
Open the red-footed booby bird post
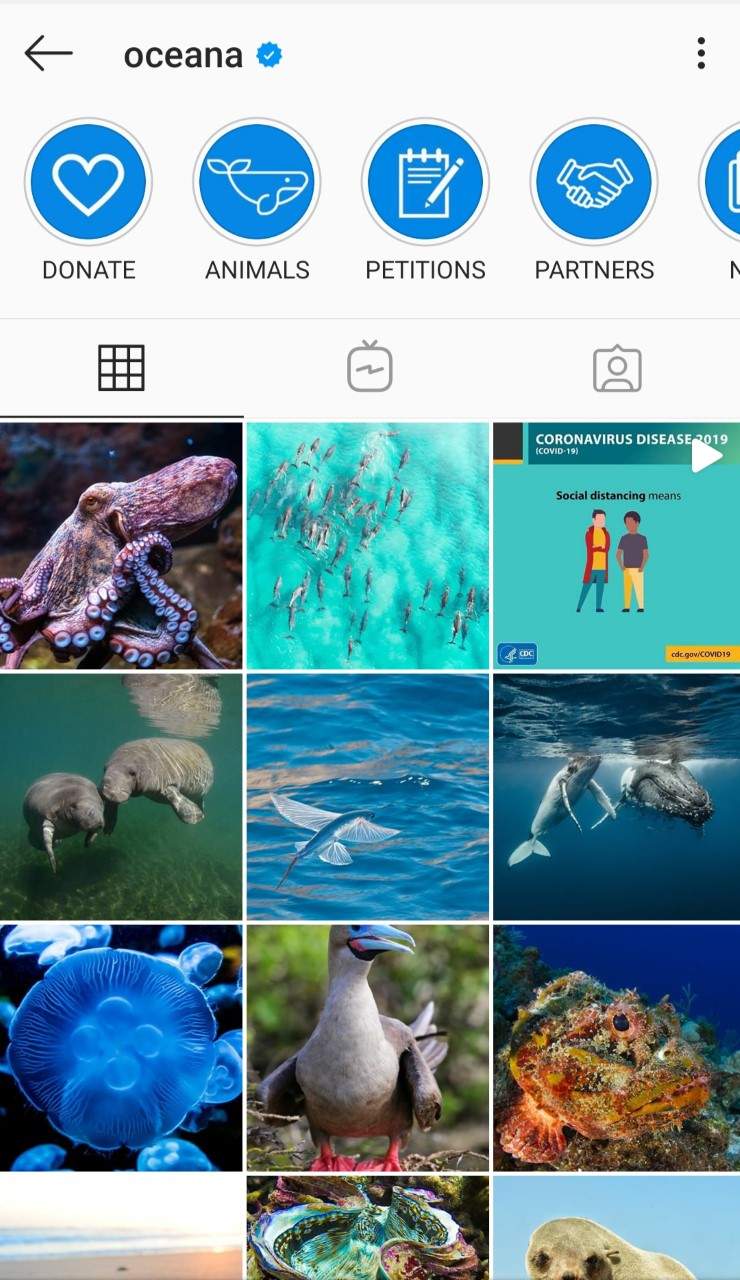coord(368,1047)
